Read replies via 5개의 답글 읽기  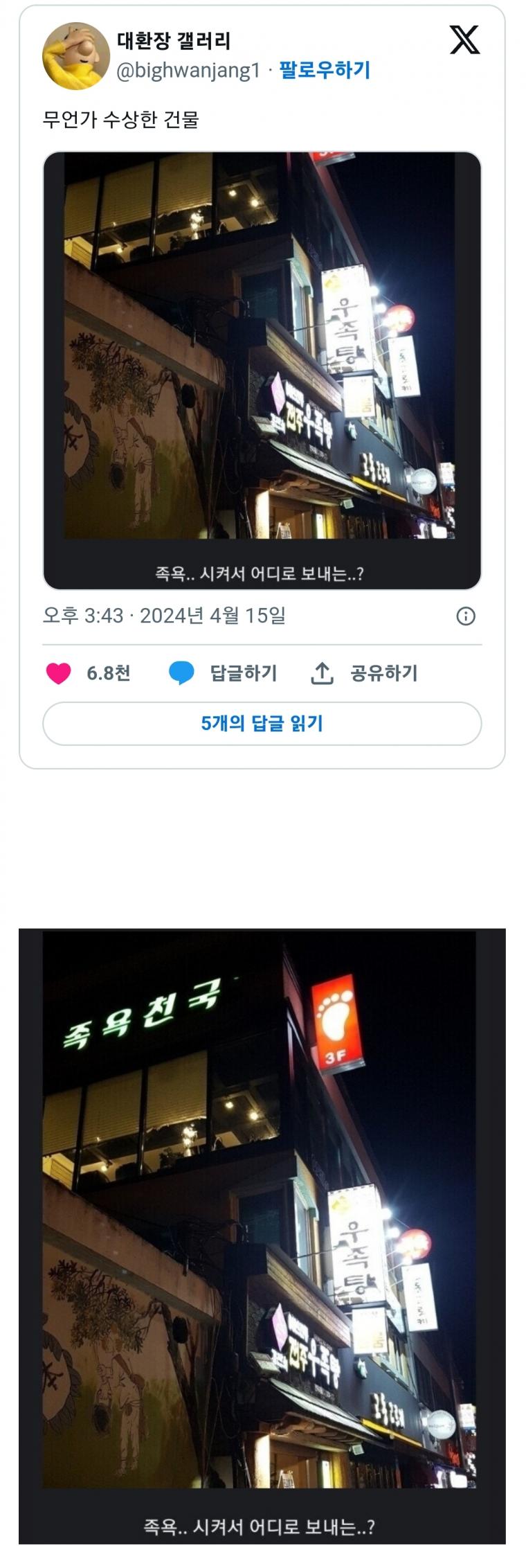pos(262,724)
